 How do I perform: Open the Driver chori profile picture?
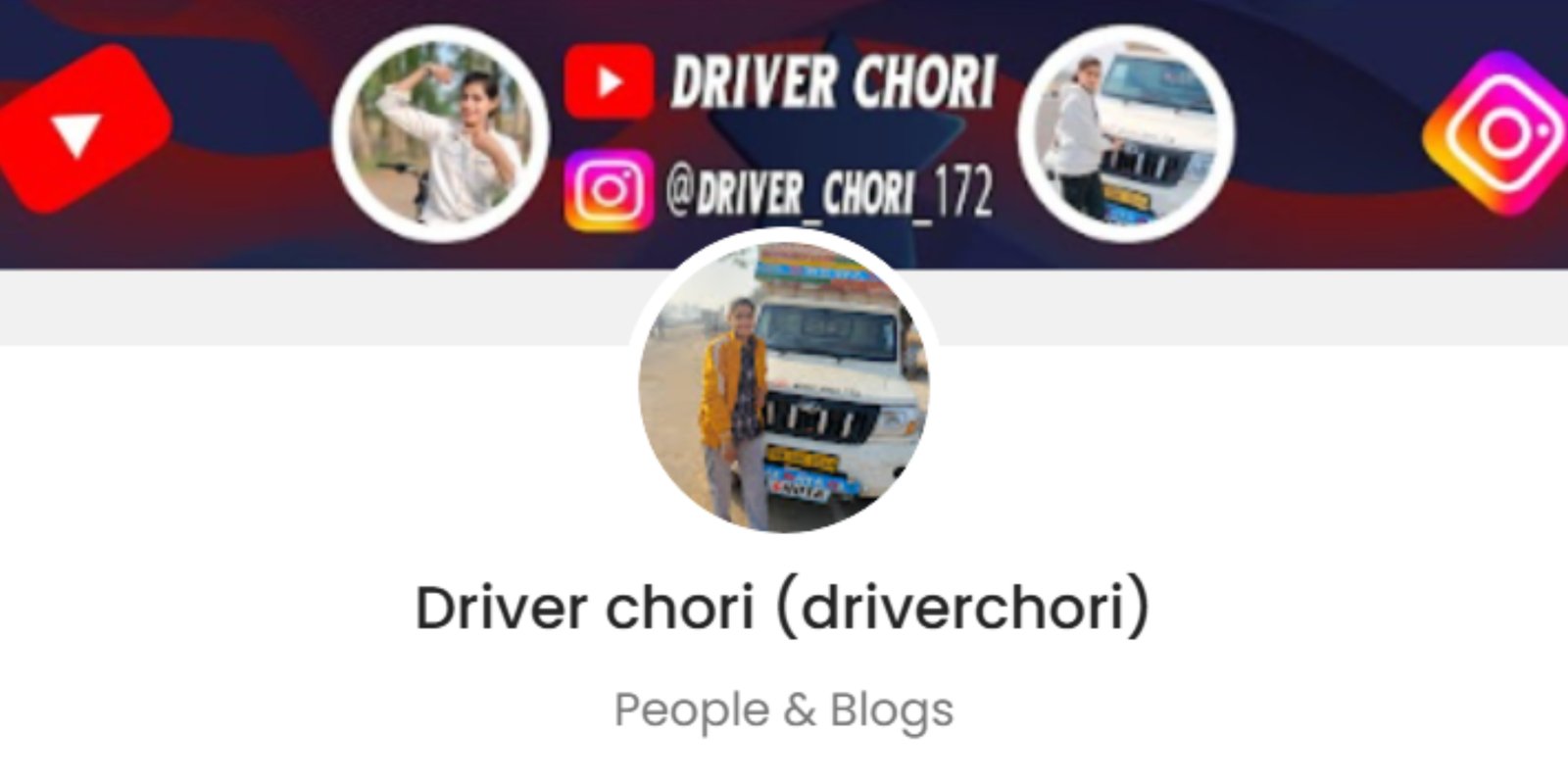[784, 385]
